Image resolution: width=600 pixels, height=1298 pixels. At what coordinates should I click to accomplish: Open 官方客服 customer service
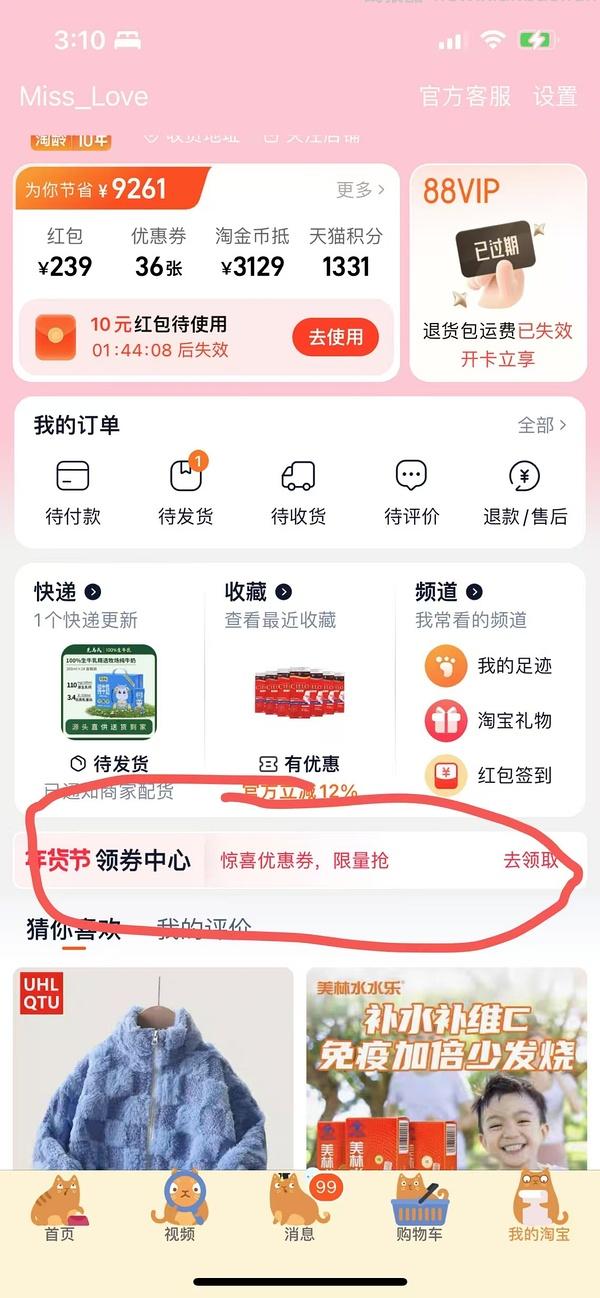465,96
